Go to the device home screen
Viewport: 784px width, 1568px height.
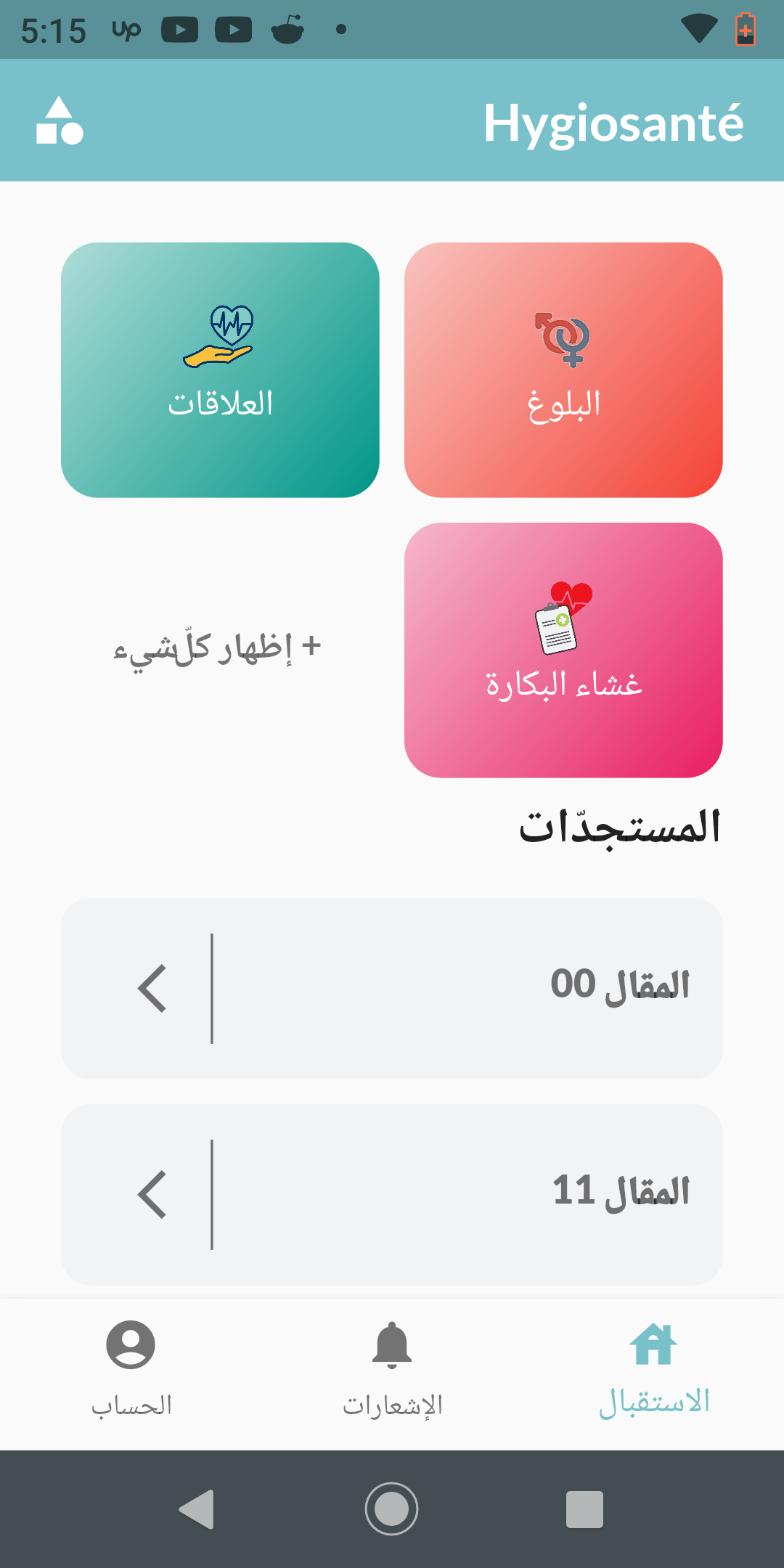coord(392,1509)
